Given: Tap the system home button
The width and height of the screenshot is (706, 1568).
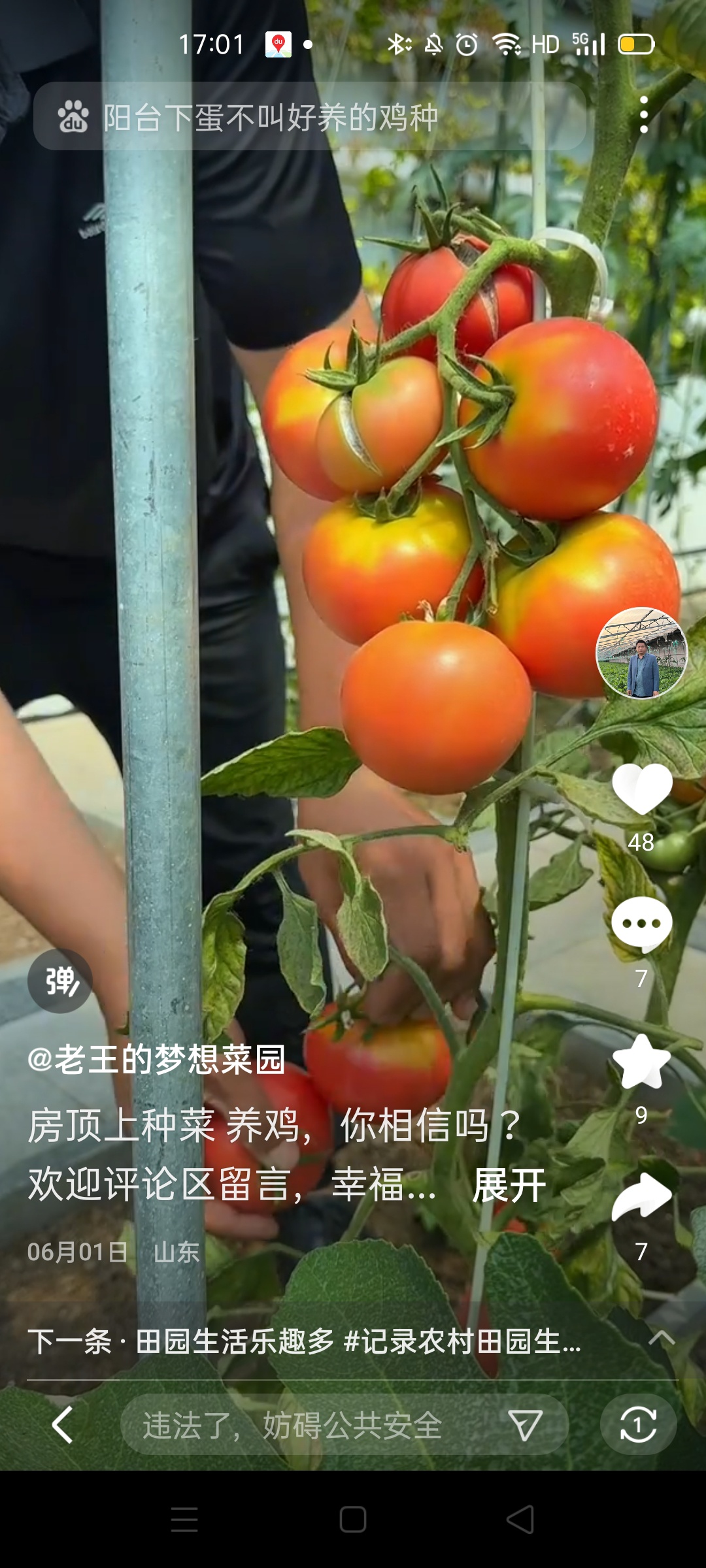Looking at the screenshot, I should tap(353, 1519).
